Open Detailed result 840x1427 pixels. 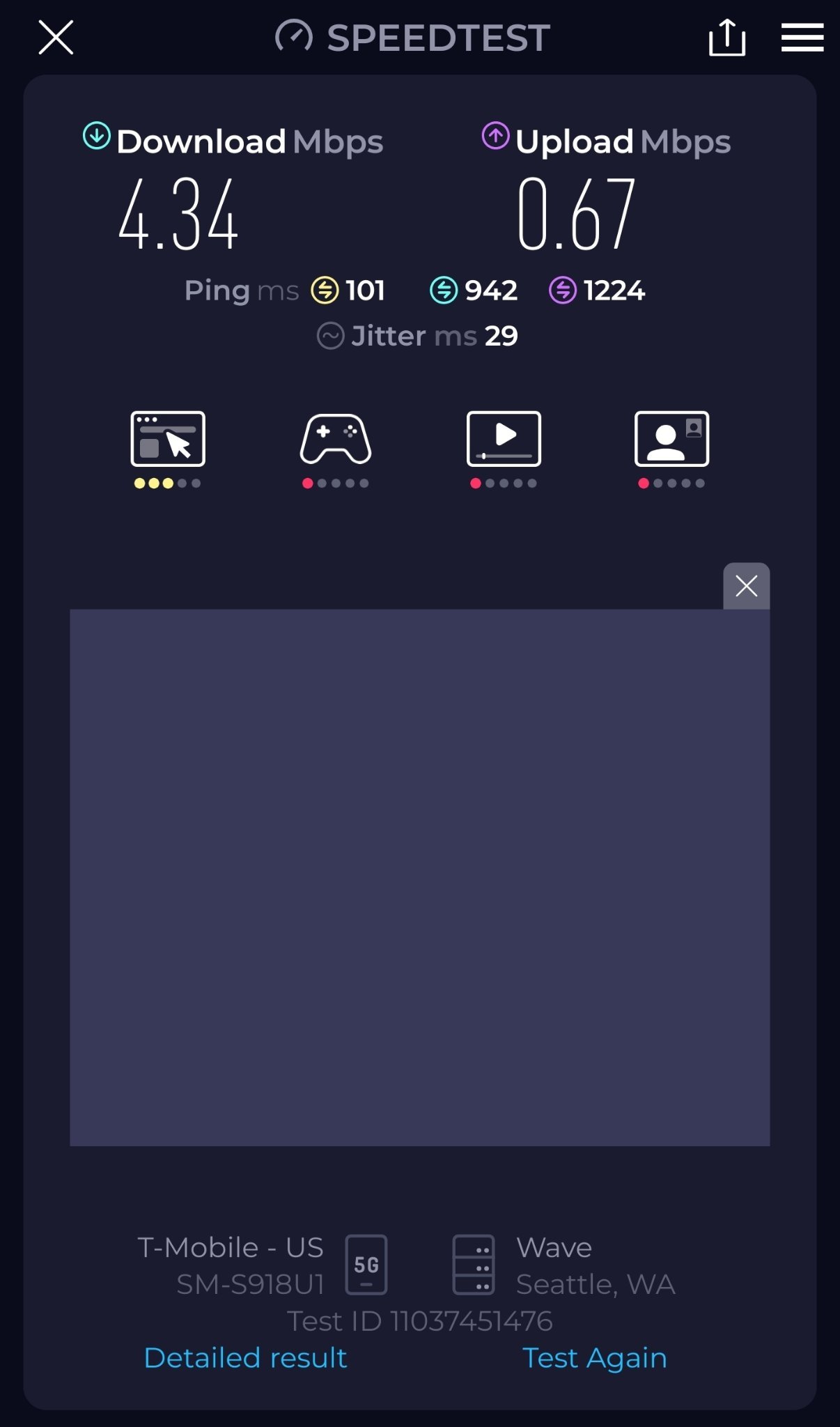click(245, 1357)
